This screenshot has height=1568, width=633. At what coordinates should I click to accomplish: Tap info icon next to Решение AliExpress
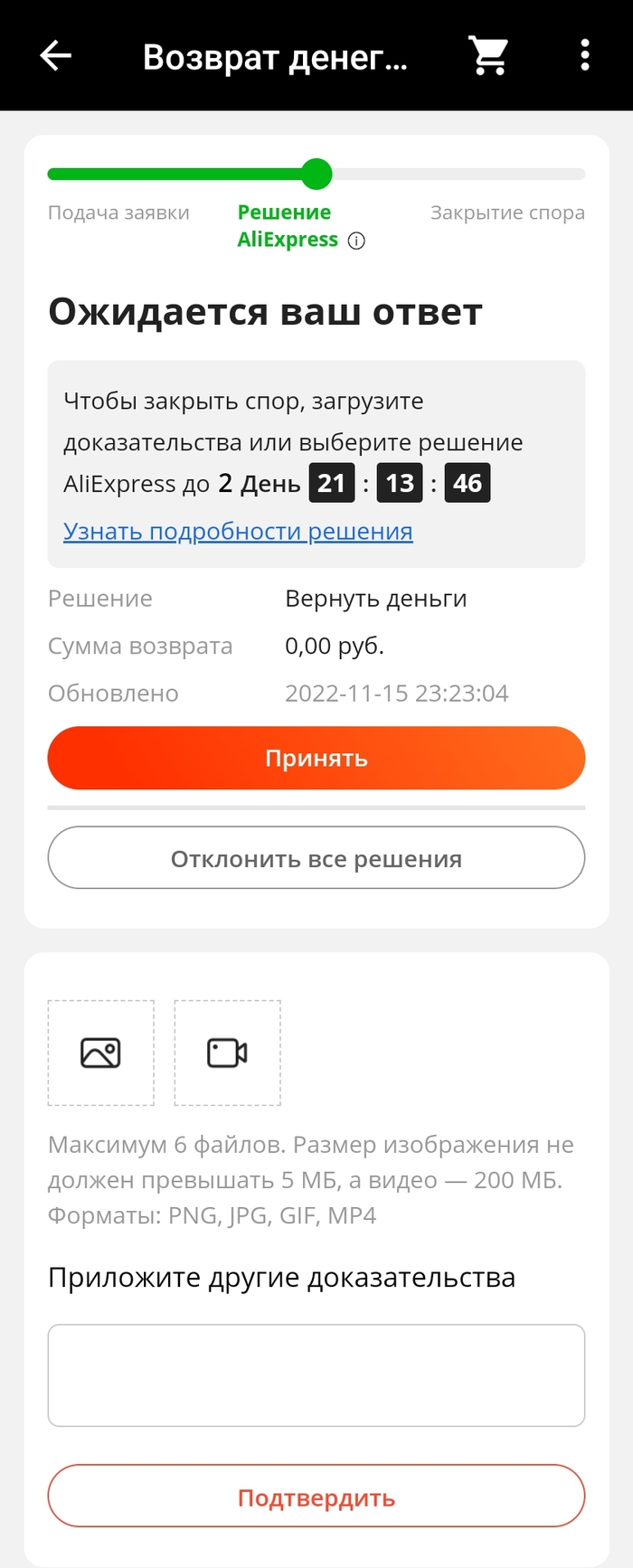tap(356, 241)
